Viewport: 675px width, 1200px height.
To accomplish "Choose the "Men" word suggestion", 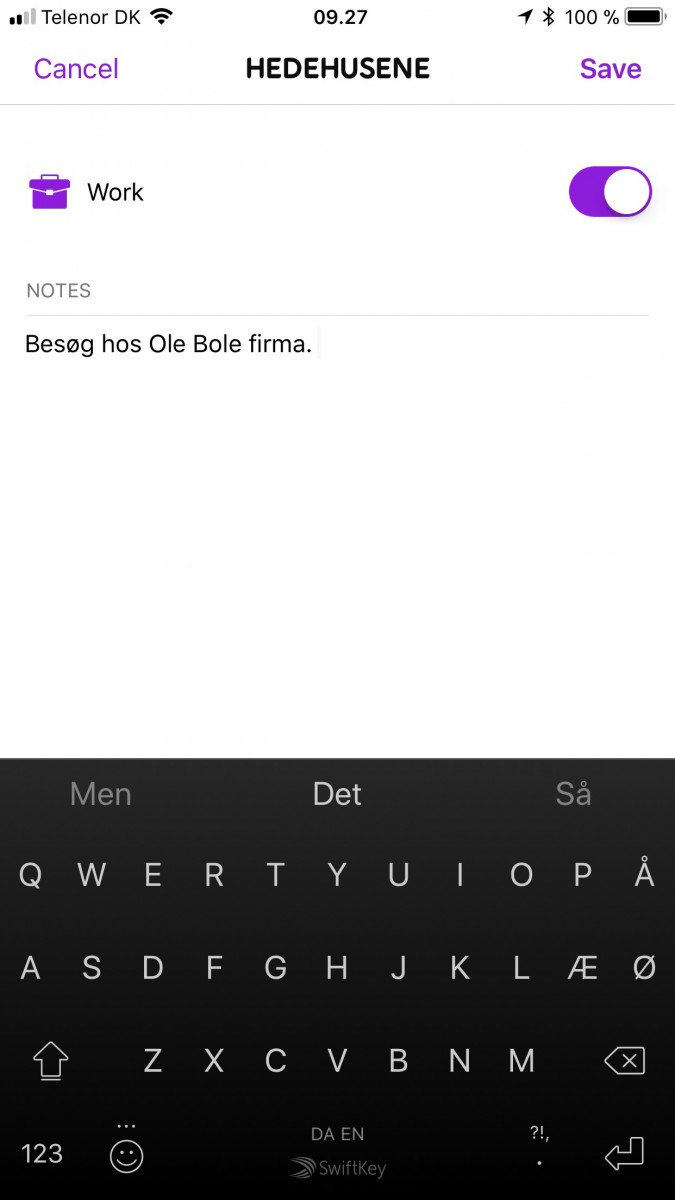I will pyautogui.click(x=101, y=794).
